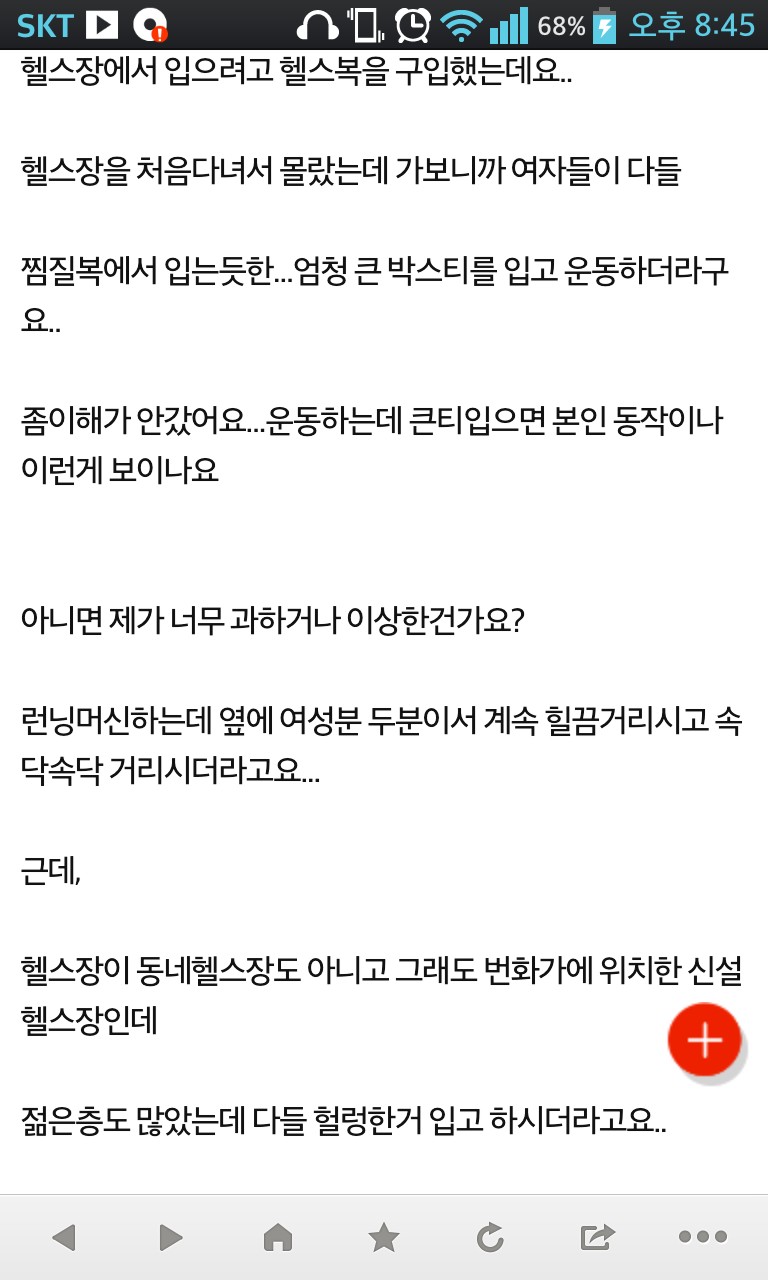Go back to the previous page

64,1238
